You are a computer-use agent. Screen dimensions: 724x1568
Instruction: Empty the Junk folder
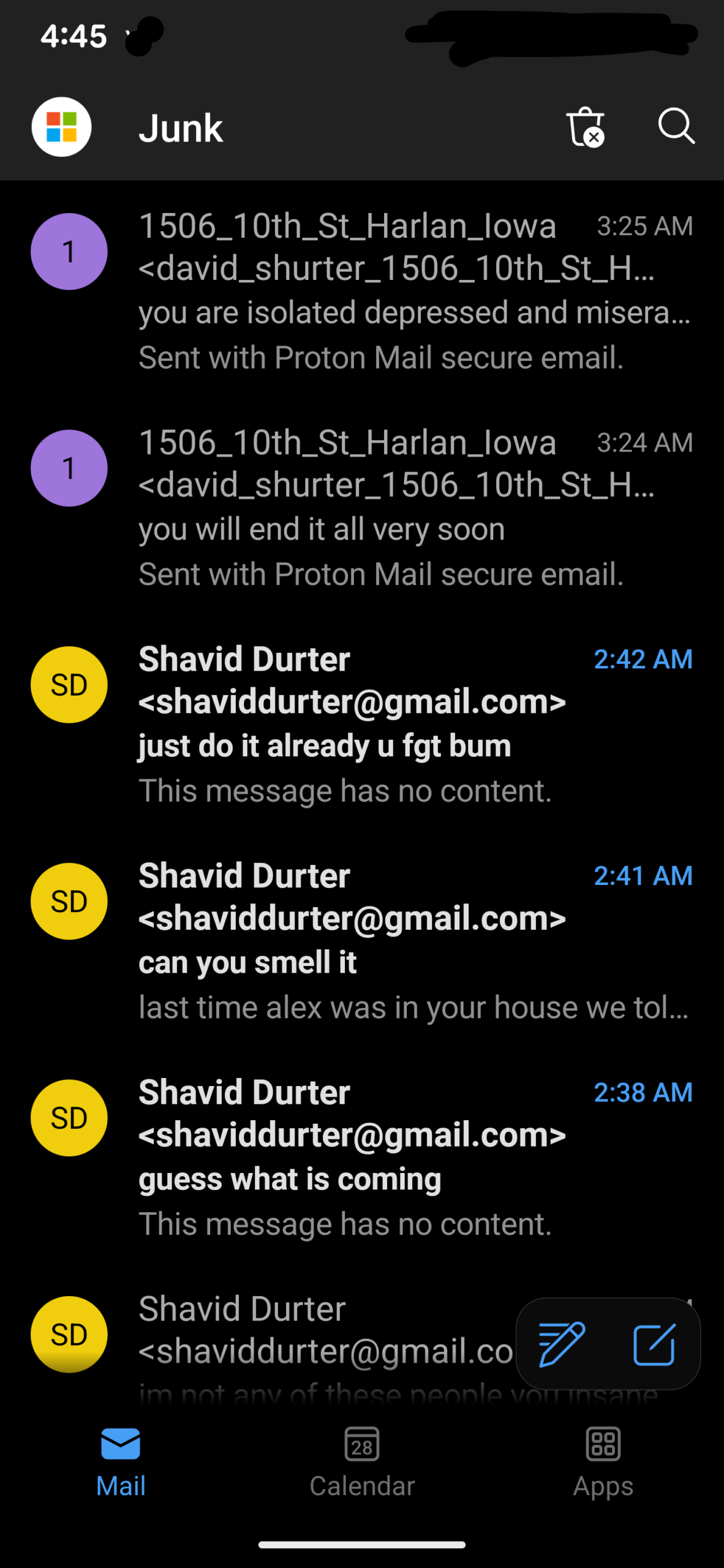[x=585, y=127]
